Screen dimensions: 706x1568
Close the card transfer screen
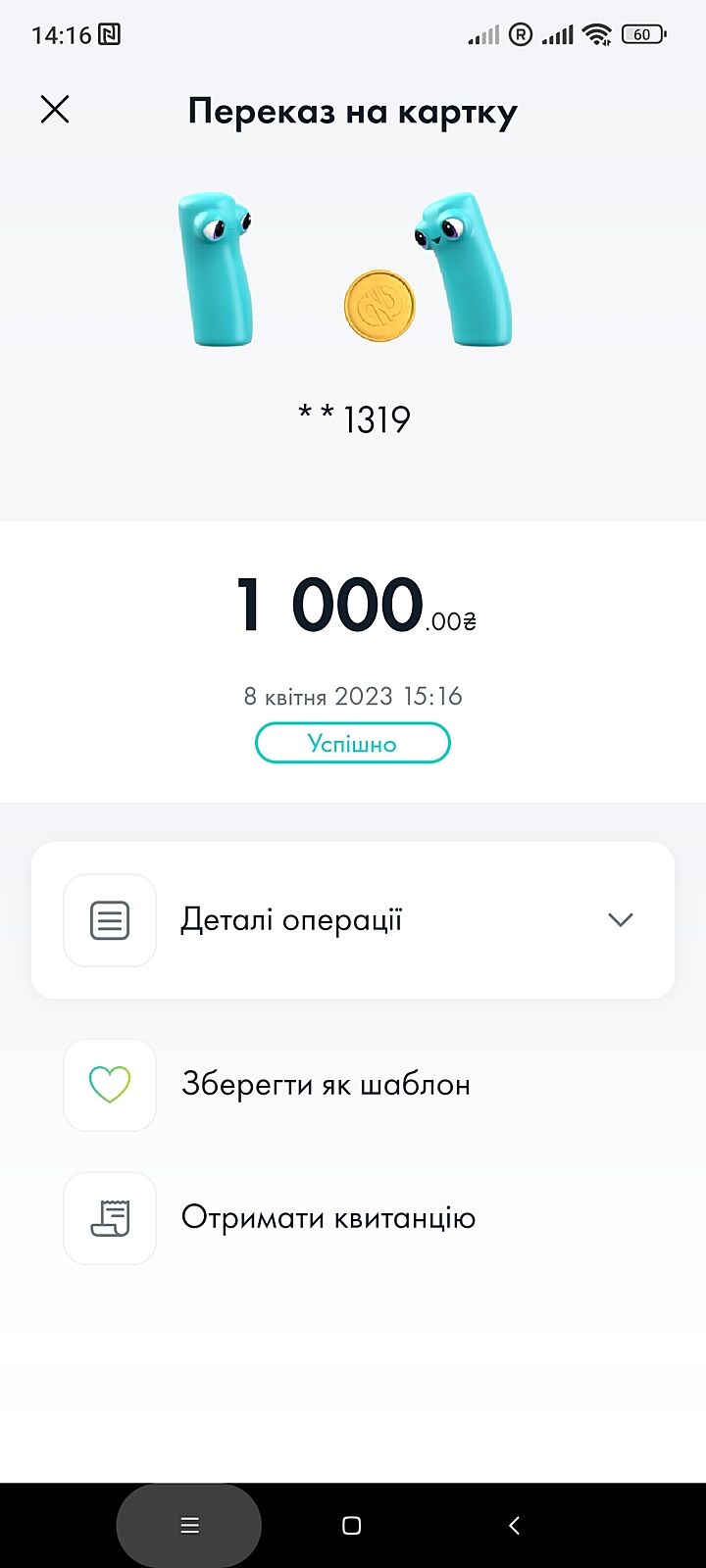[x=55, y=109]
